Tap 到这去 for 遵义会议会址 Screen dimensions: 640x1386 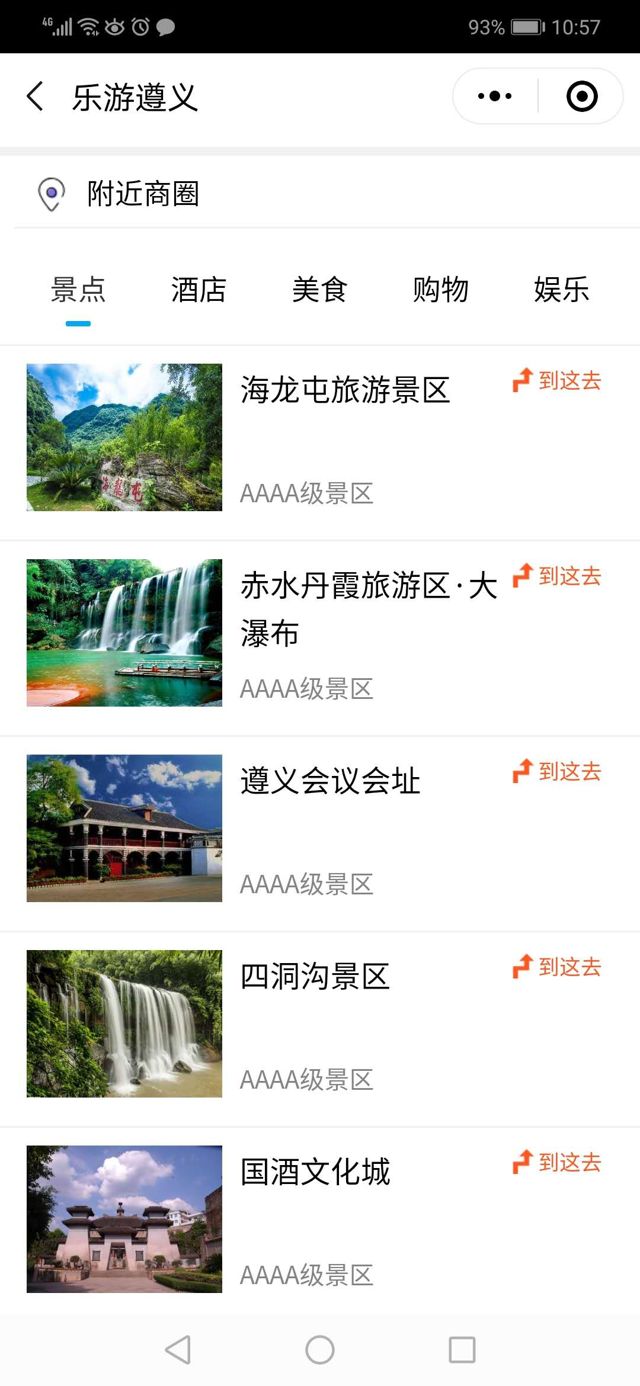[557, 771]
